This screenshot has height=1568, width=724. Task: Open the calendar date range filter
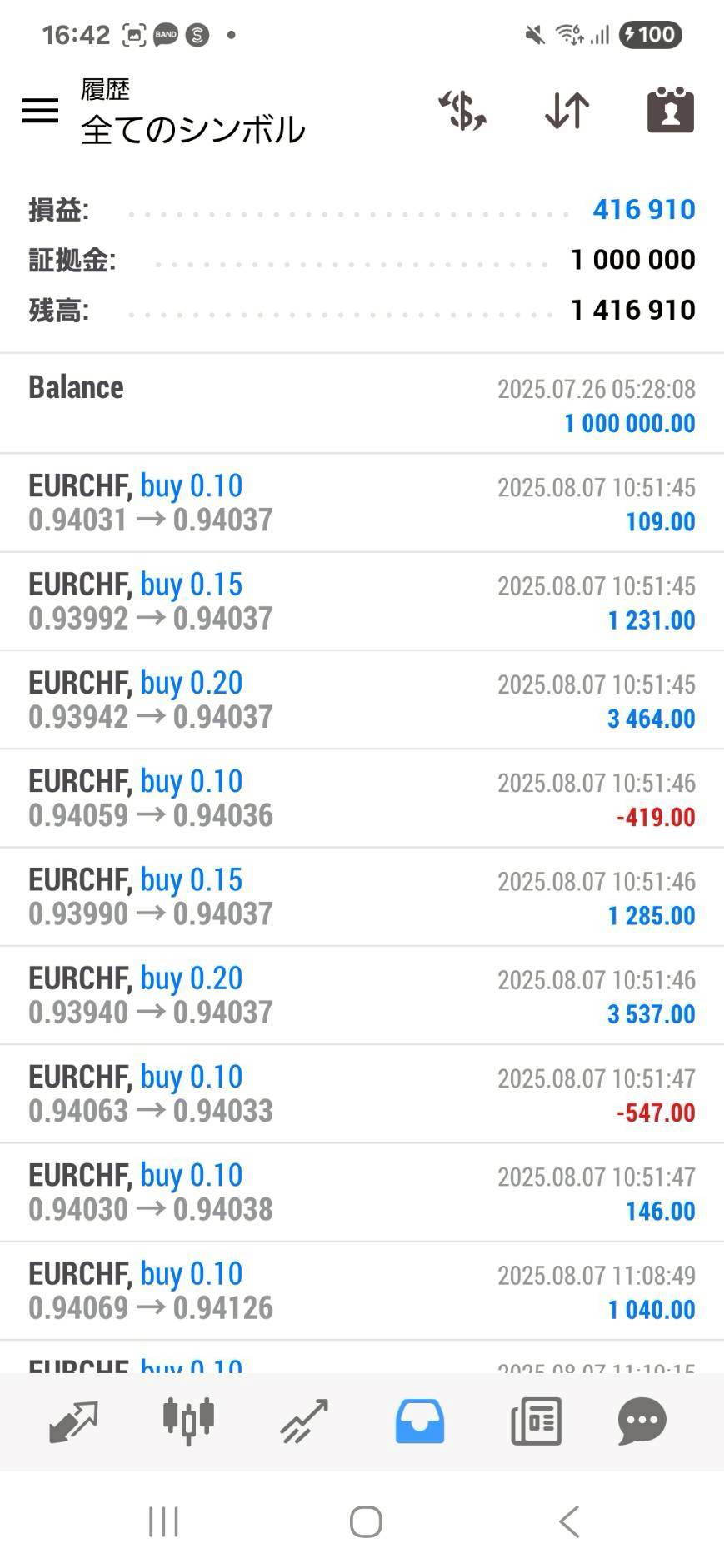670,111
